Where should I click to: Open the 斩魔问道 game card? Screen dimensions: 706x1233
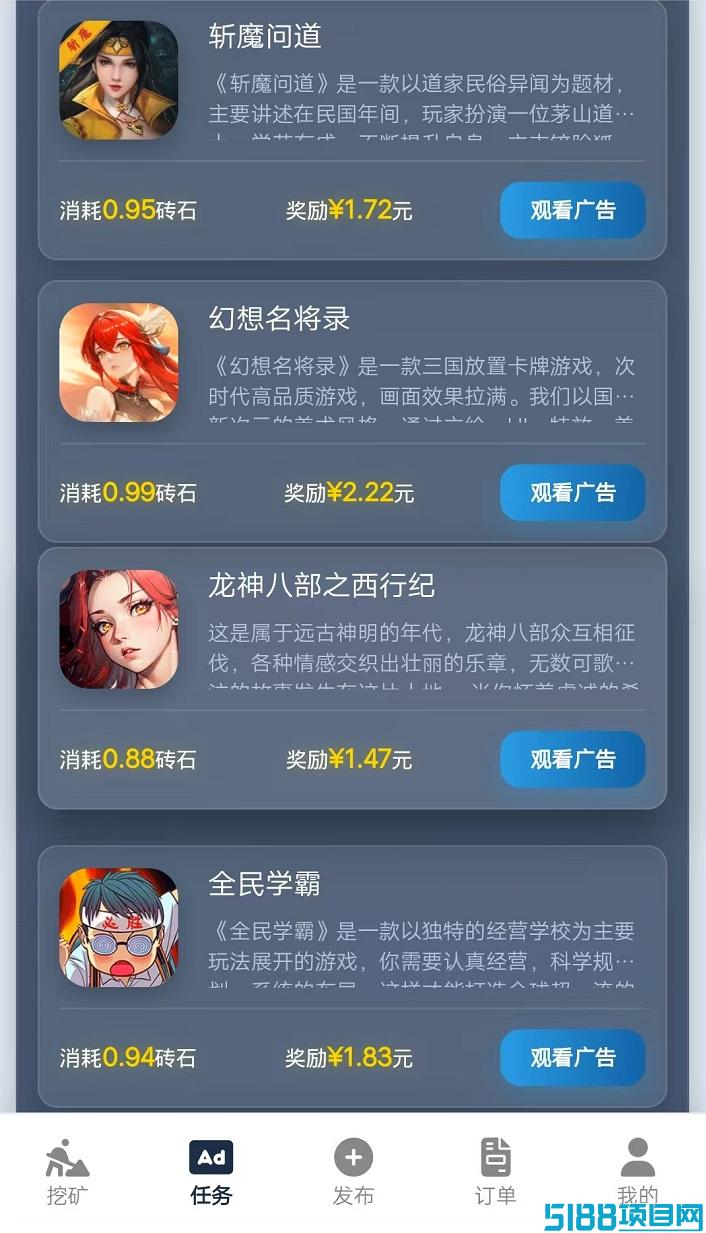pyautogui.click(x=352, y=129)
